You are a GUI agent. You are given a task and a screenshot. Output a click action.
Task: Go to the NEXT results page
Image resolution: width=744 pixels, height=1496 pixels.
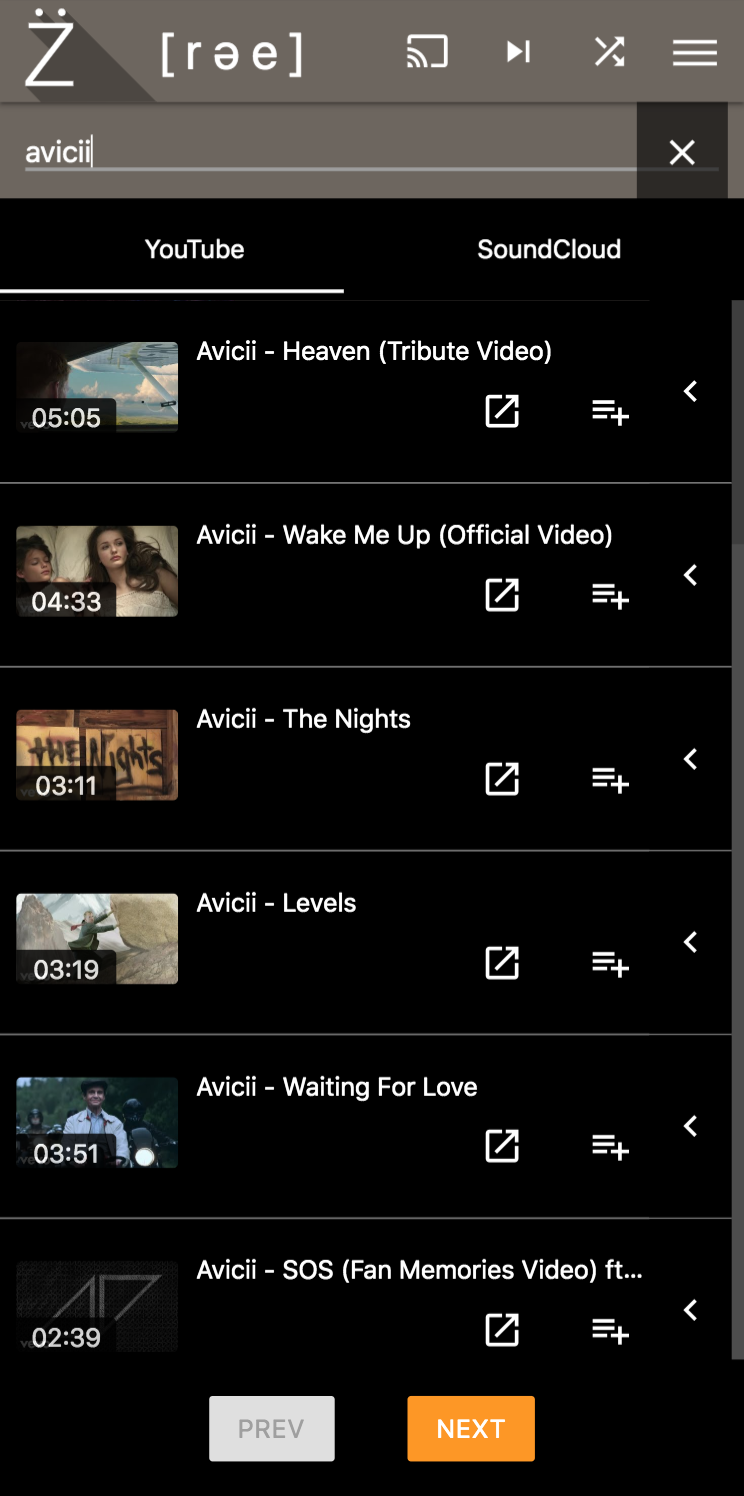[x=470, y=1428]
